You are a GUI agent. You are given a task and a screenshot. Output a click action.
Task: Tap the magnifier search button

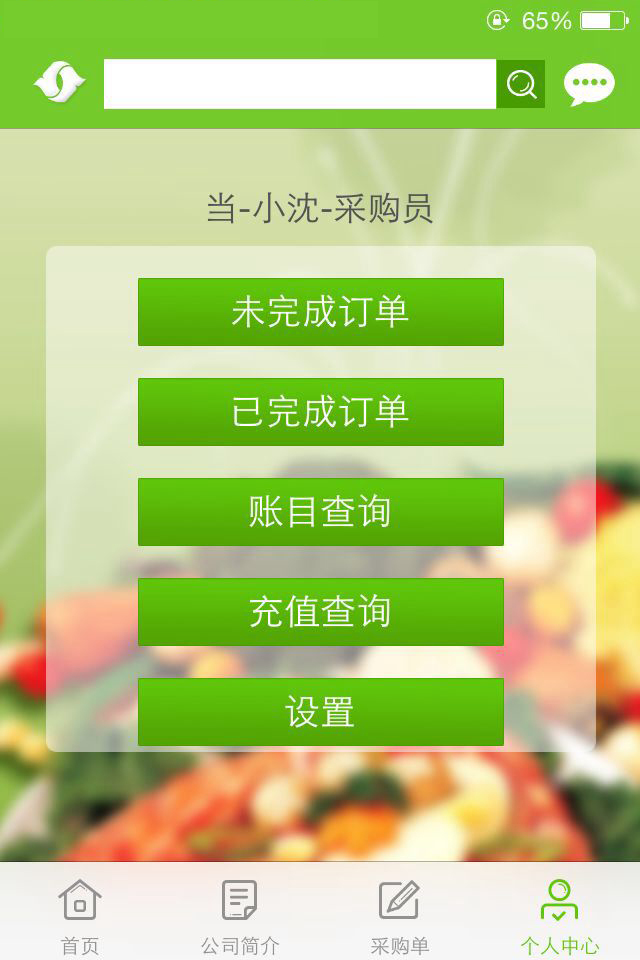(521, 84)
